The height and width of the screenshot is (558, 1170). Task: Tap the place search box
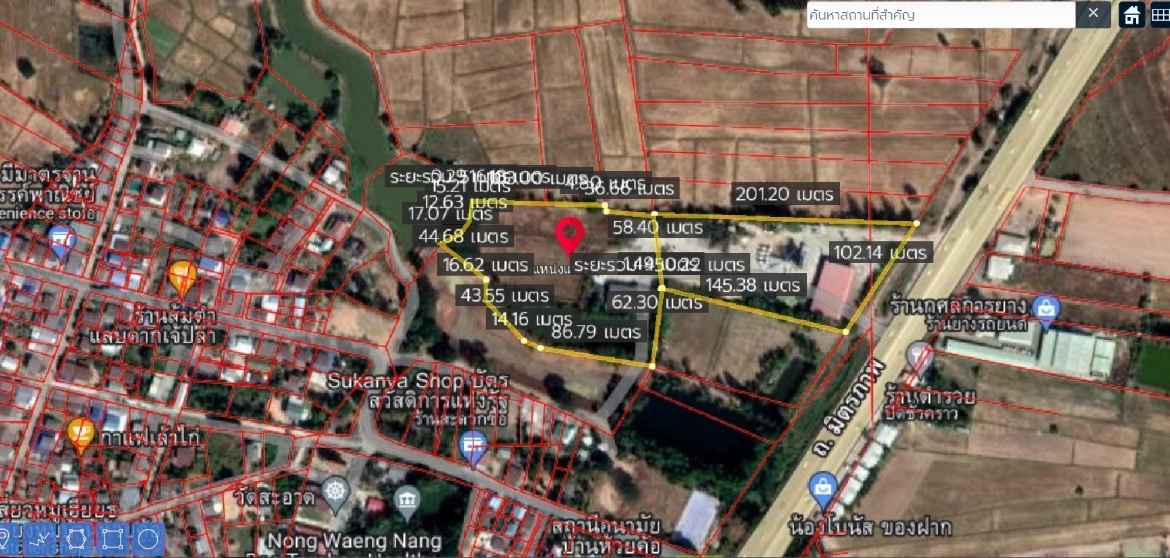tap(940, 15)
